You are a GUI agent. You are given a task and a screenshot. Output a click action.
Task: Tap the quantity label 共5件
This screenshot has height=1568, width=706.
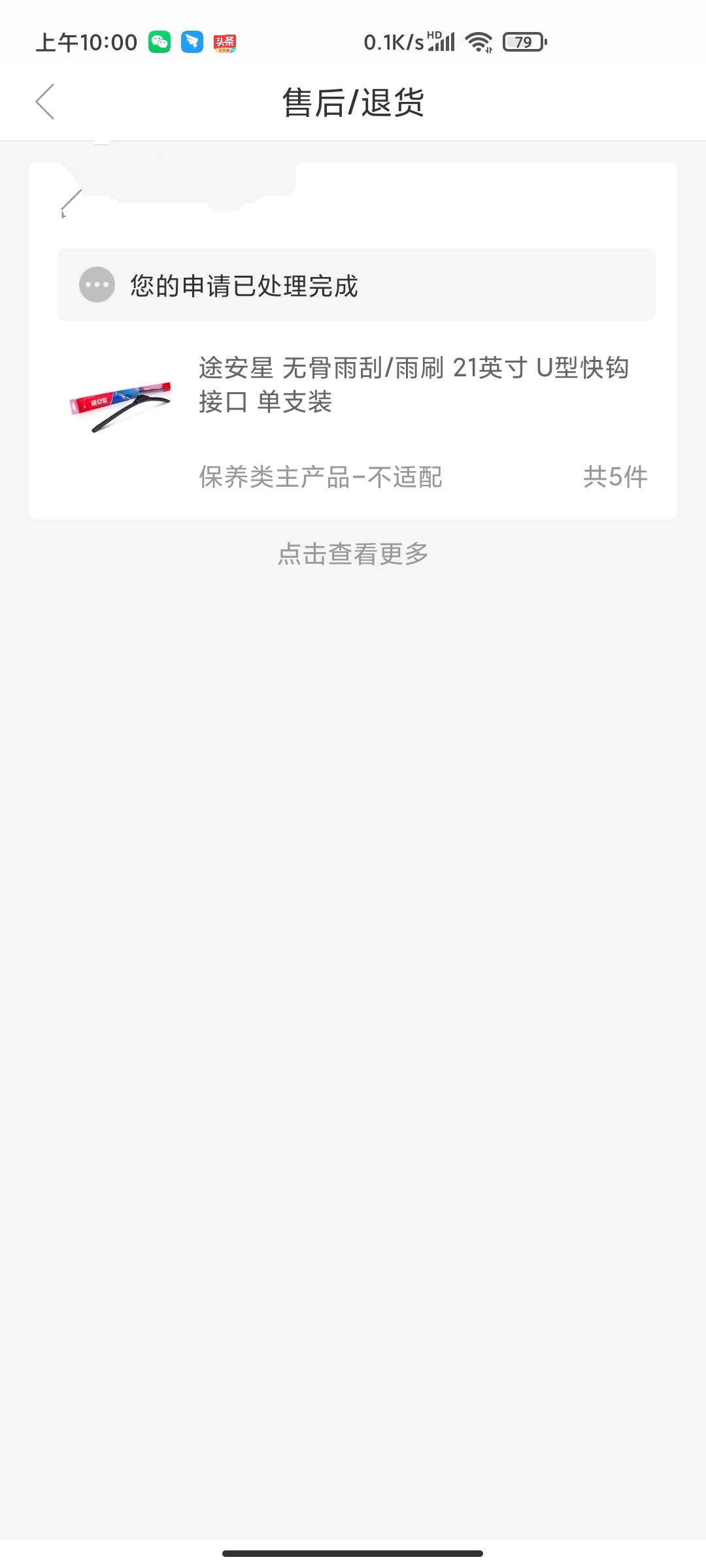point(614,476)
